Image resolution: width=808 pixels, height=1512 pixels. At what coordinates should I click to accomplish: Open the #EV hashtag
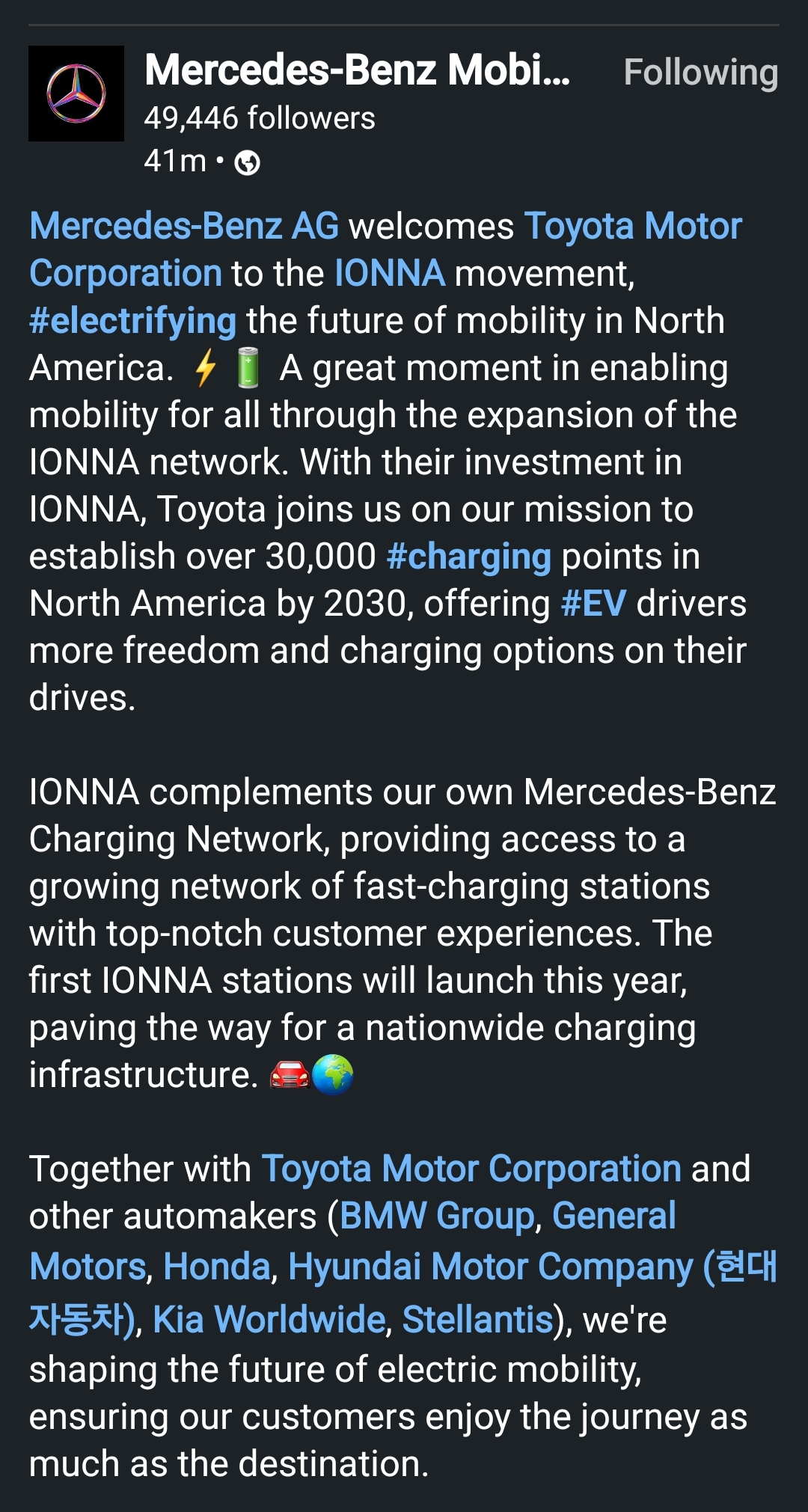pos(593,603)
